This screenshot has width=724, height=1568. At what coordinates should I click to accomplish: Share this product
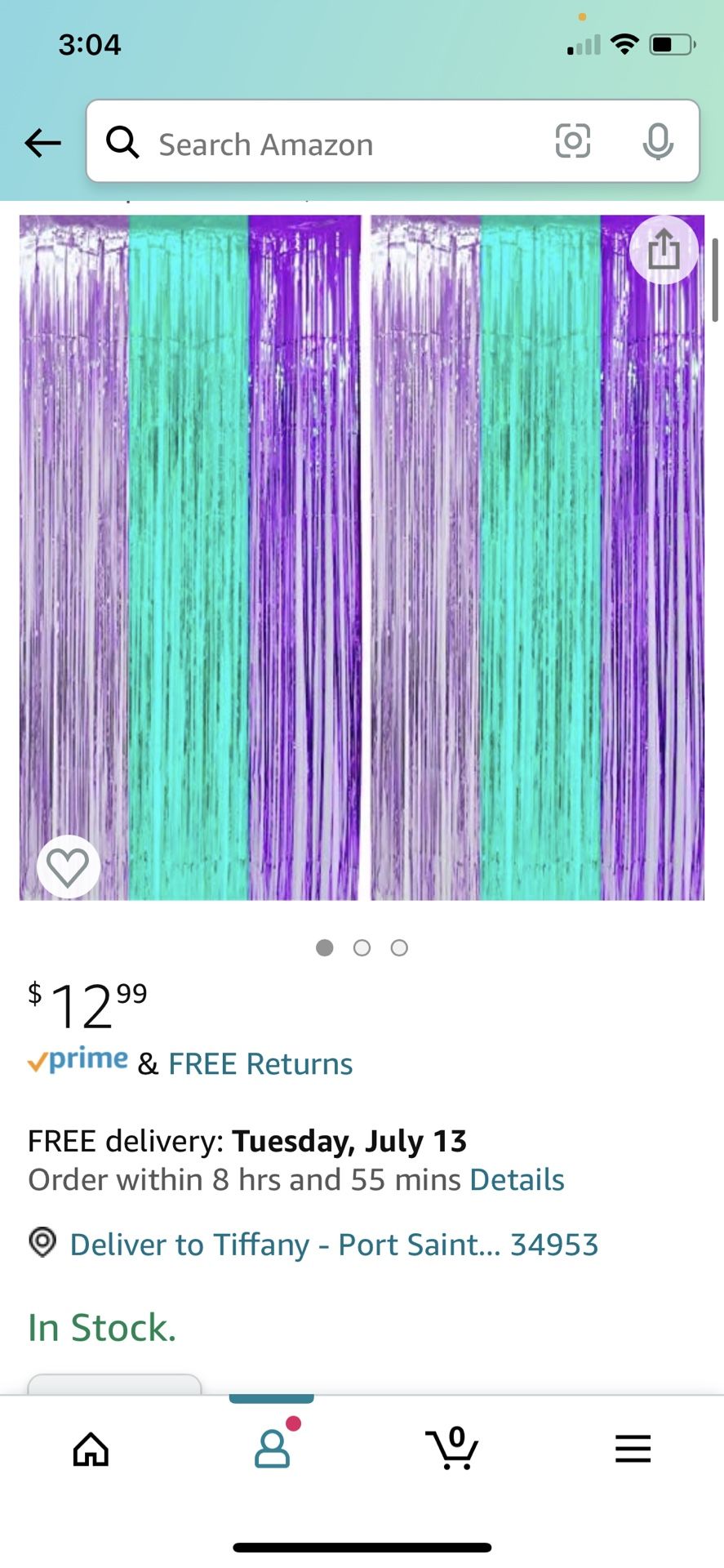[664, 249]
